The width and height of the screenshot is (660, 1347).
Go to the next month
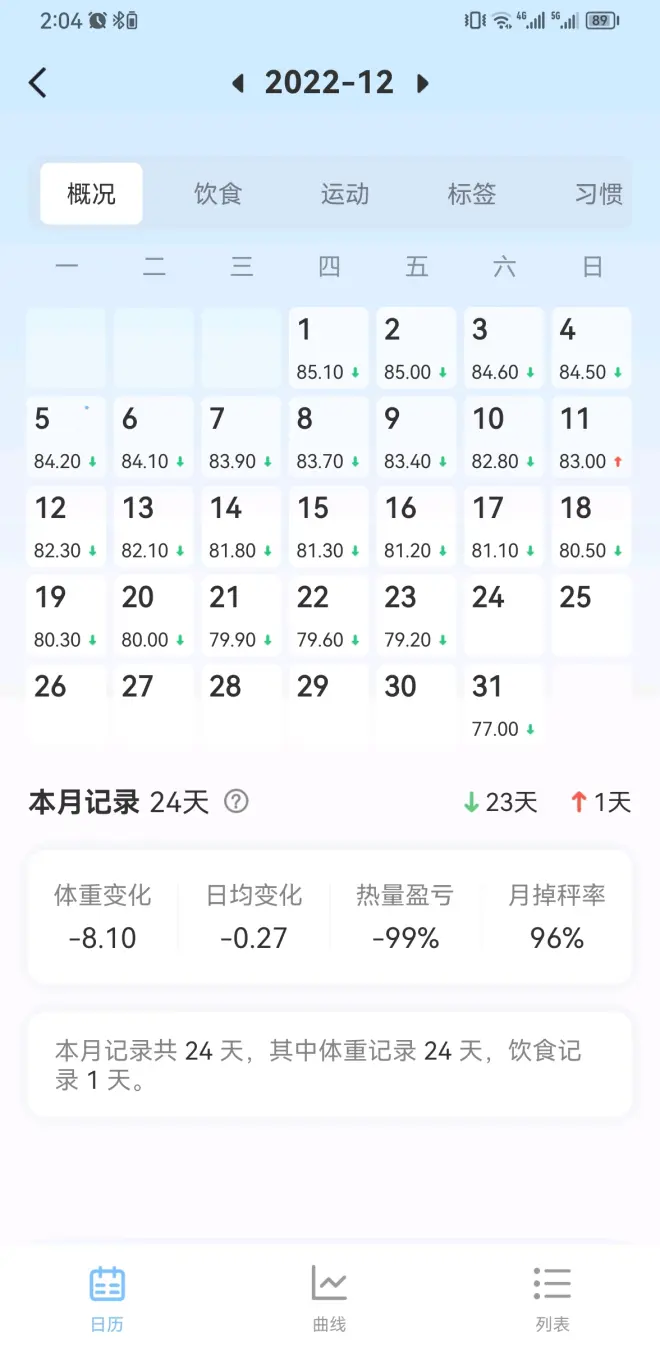pyautogui.click(x=422, y=84)
